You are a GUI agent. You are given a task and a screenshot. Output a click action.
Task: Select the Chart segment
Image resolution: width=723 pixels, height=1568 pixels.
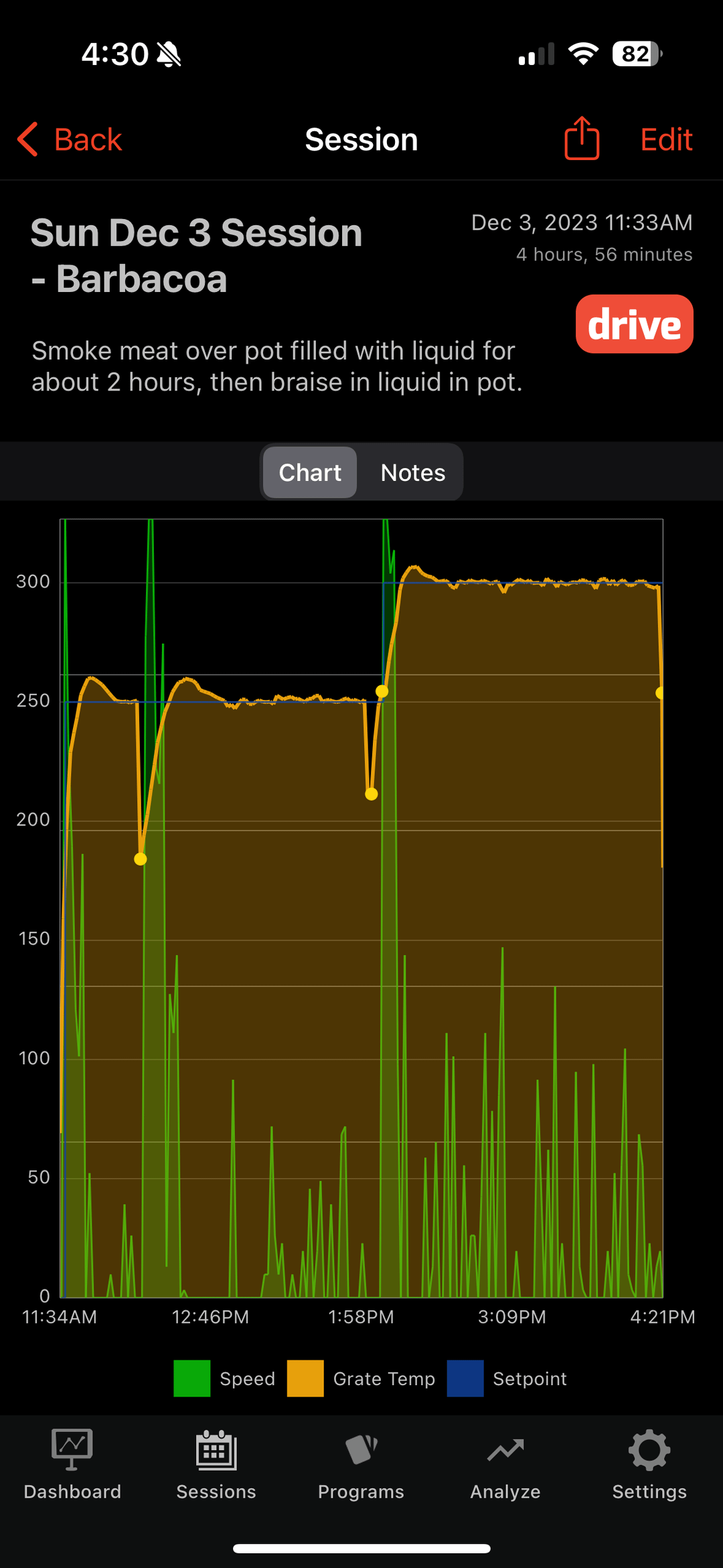coord(310,473)
